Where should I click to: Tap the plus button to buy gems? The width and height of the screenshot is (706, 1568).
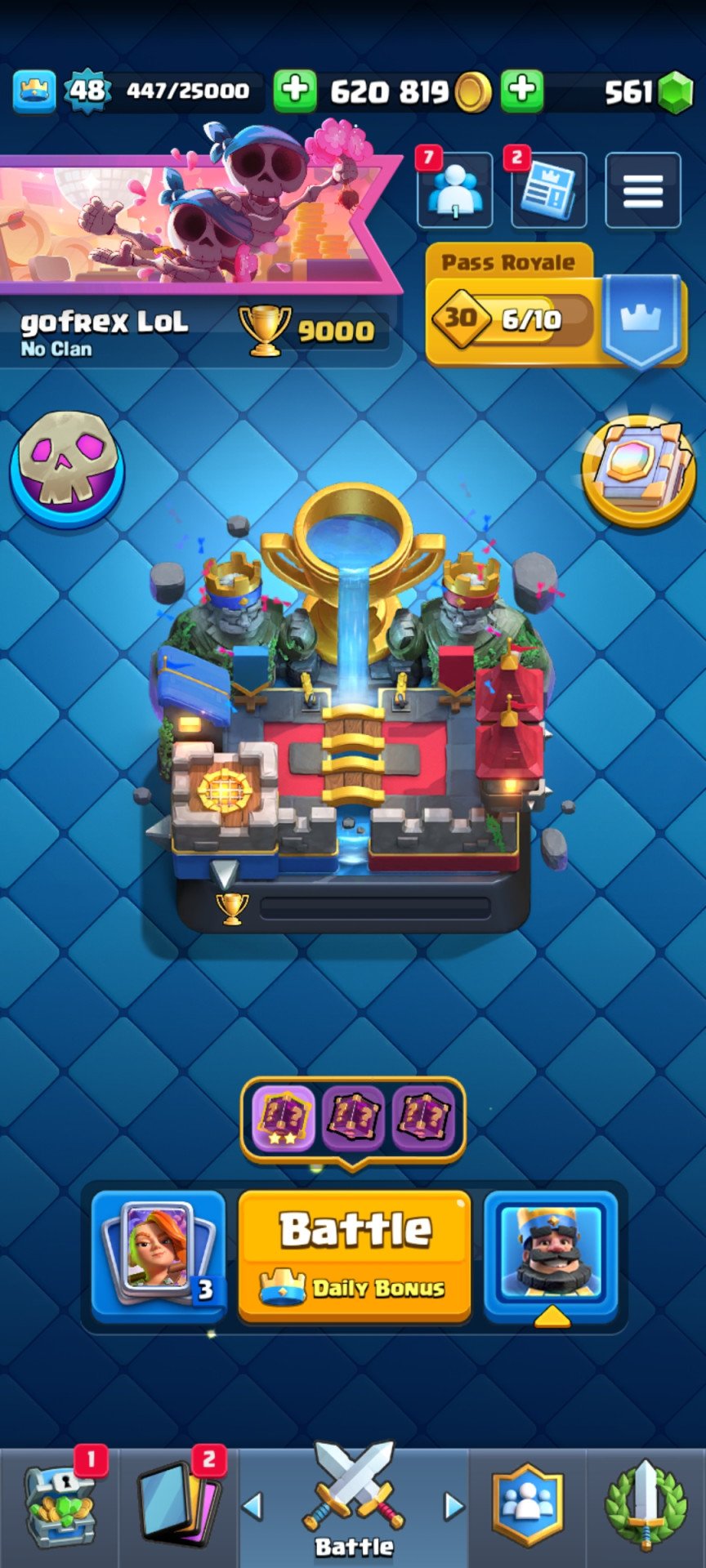point(521,90)
